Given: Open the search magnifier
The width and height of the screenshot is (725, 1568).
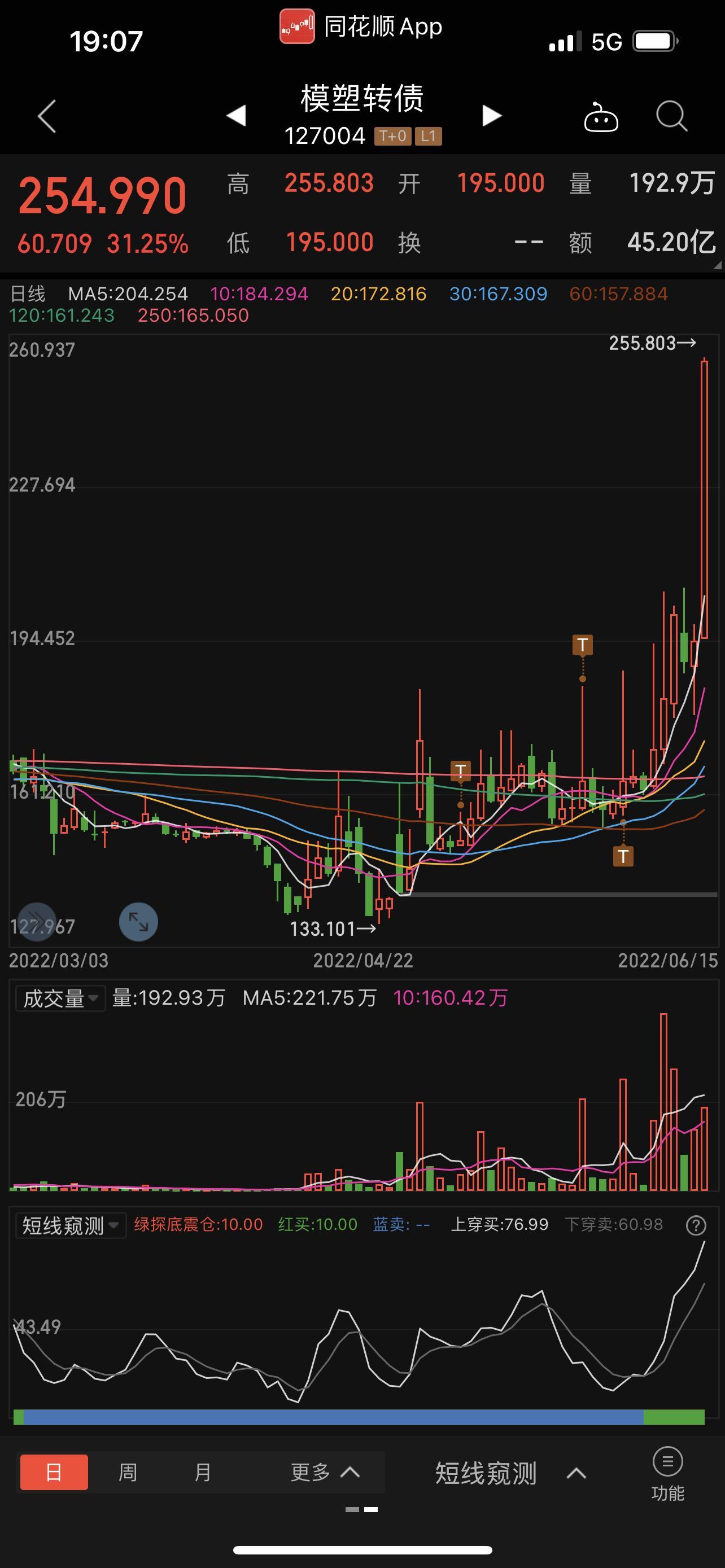Looking at the screenshot, I should (672, 116).
